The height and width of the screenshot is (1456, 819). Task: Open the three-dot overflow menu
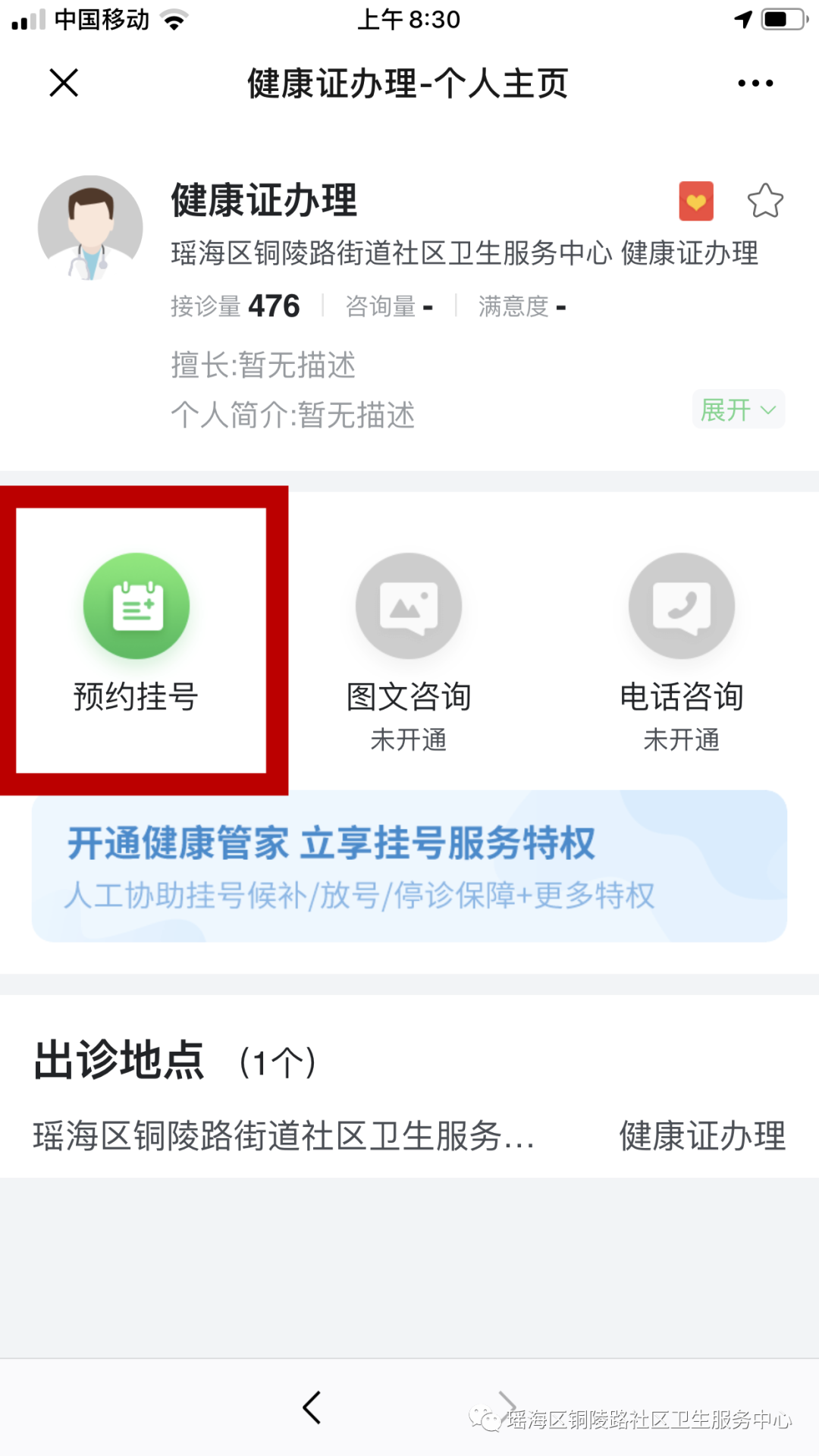click(x=755, y=83)
